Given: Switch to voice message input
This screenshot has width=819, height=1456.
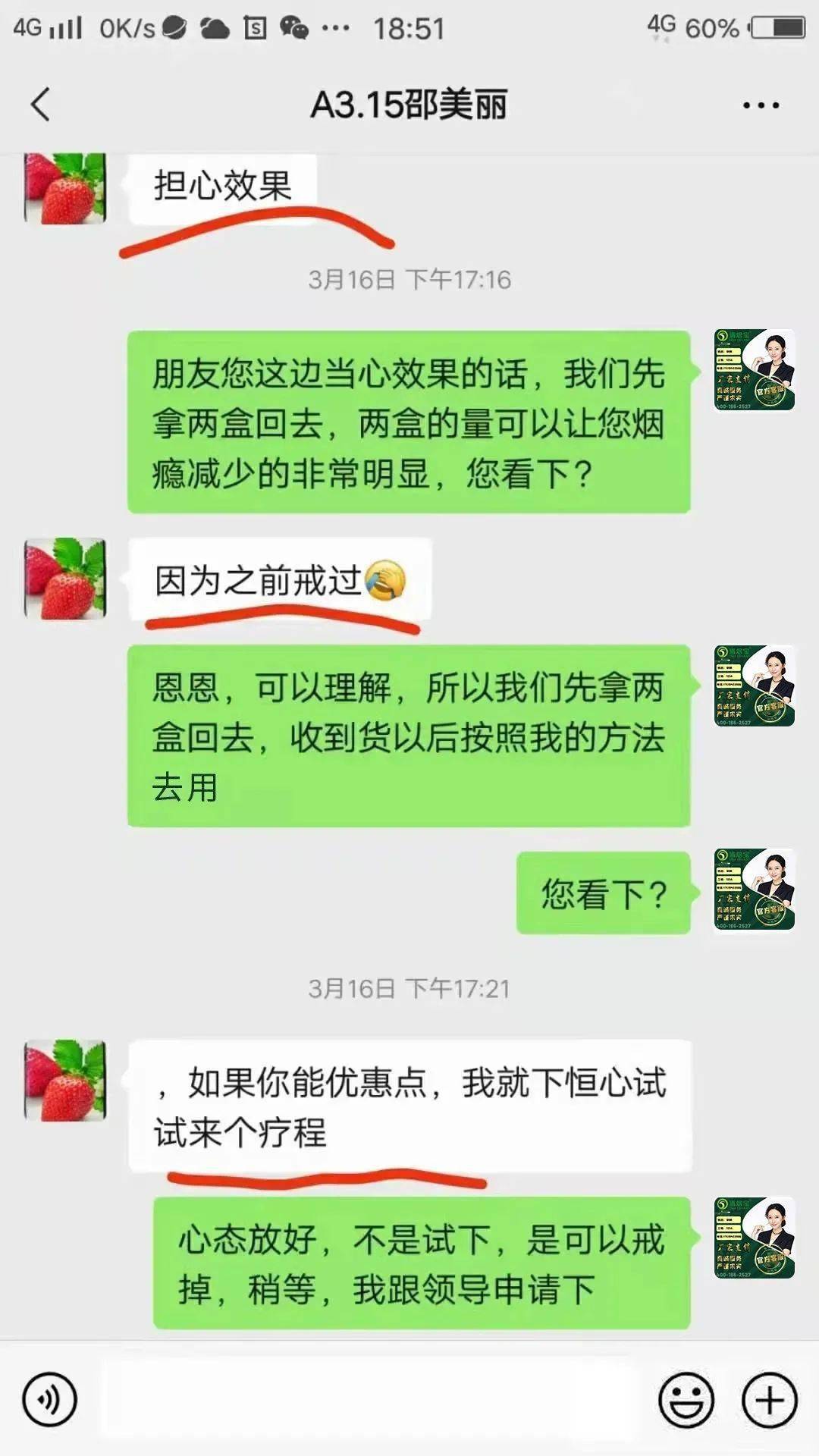Looking at the screenshot, I should 50,1399.
